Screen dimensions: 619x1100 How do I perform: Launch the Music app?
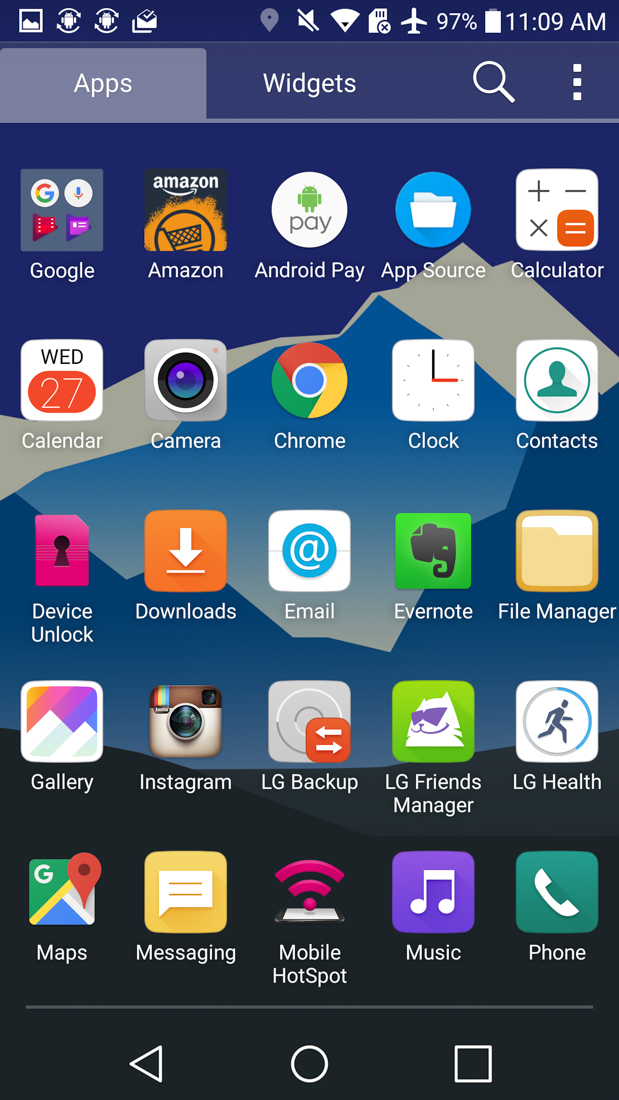coord(433,892)
